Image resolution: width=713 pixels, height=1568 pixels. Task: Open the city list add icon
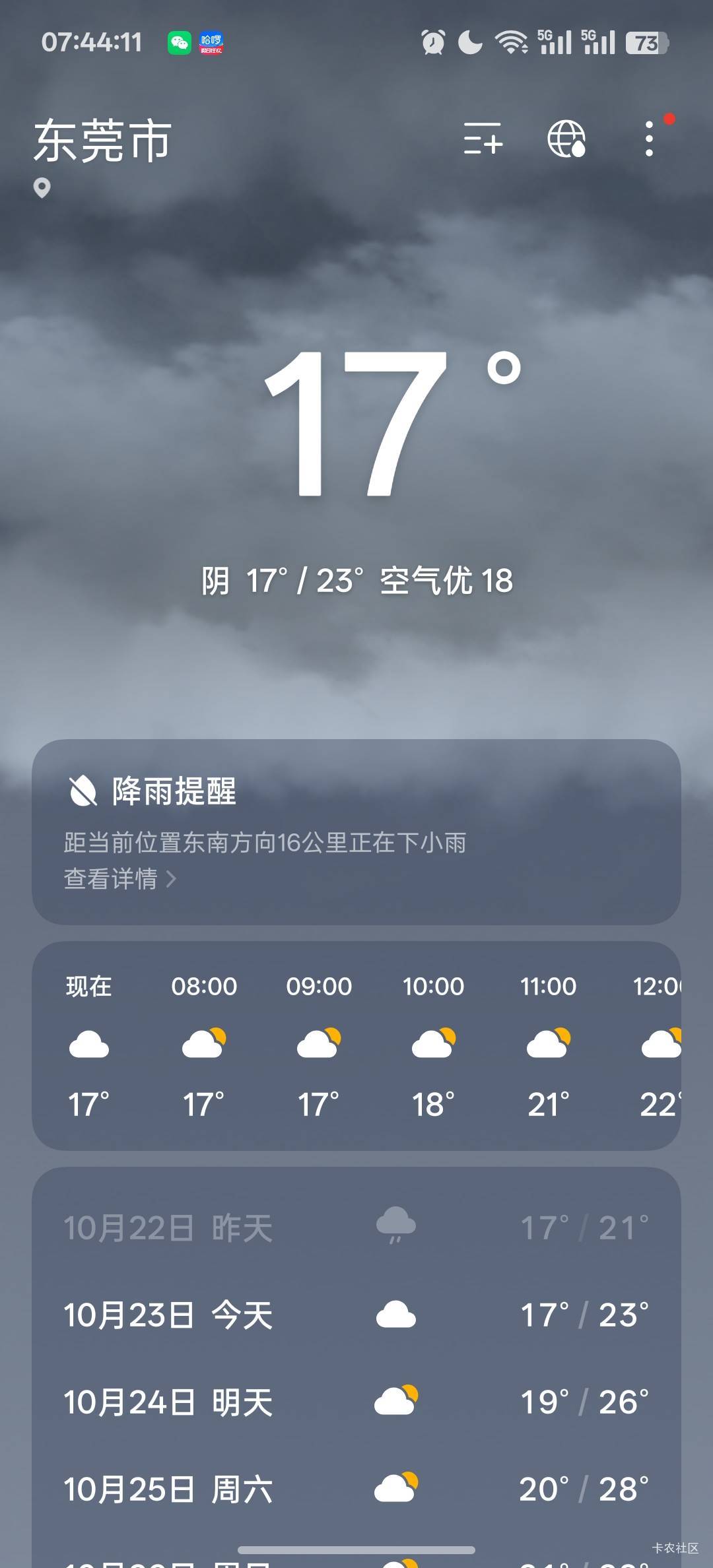(x=483, y=139)
